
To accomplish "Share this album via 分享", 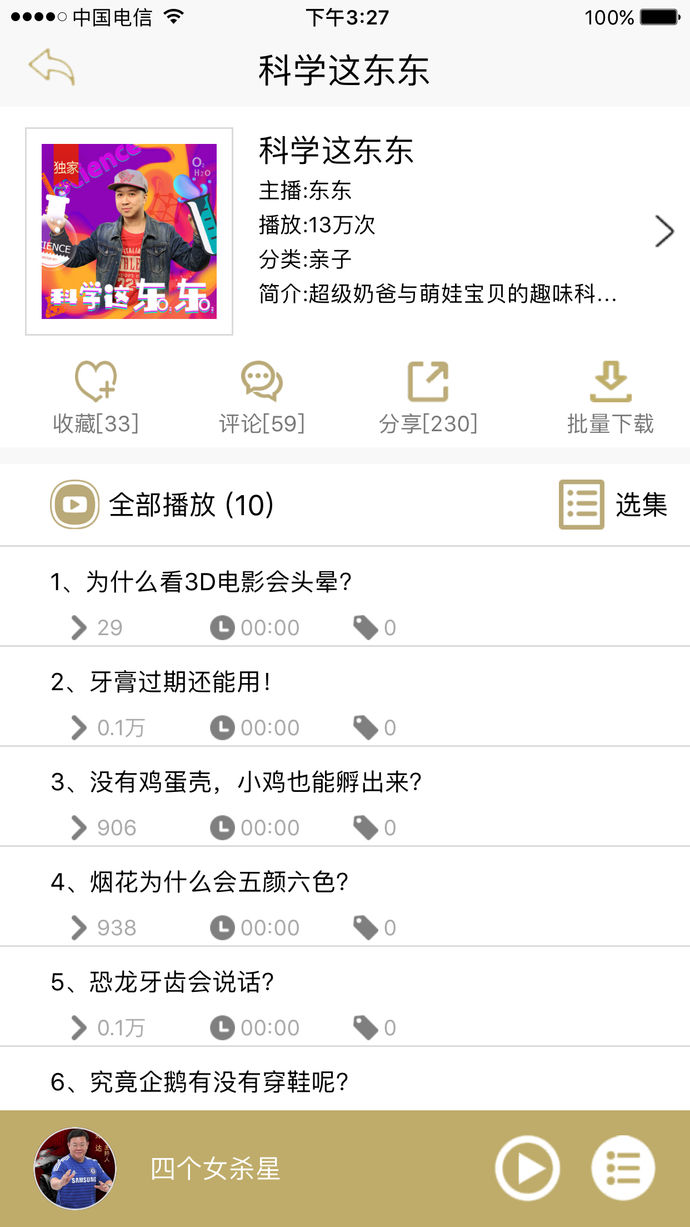I will pos(428,397).
